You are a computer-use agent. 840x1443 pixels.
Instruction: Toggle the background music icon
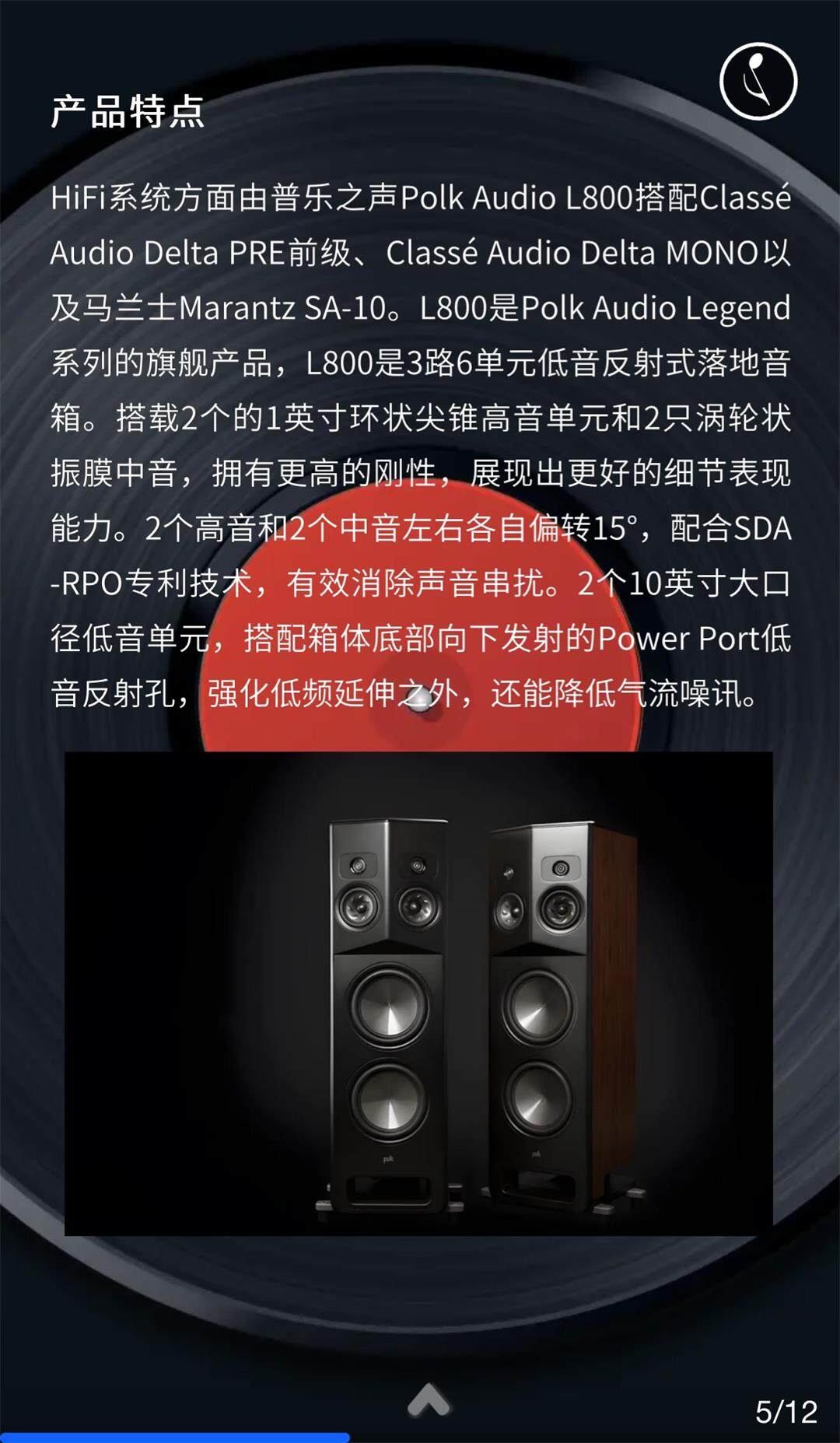coord(758,82)
